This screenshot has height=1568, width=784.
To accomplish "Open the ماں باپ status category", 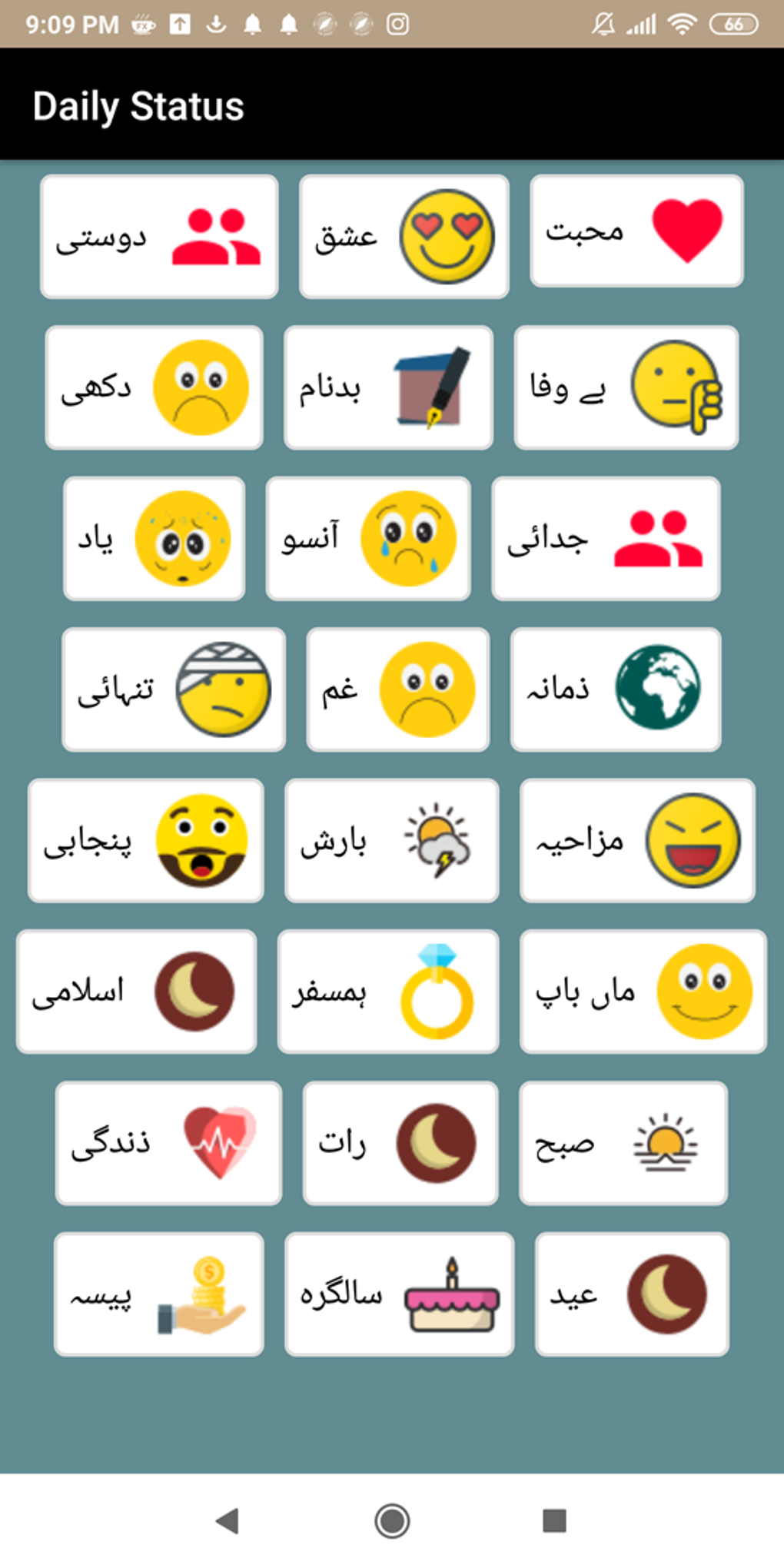I will [642, 991].
